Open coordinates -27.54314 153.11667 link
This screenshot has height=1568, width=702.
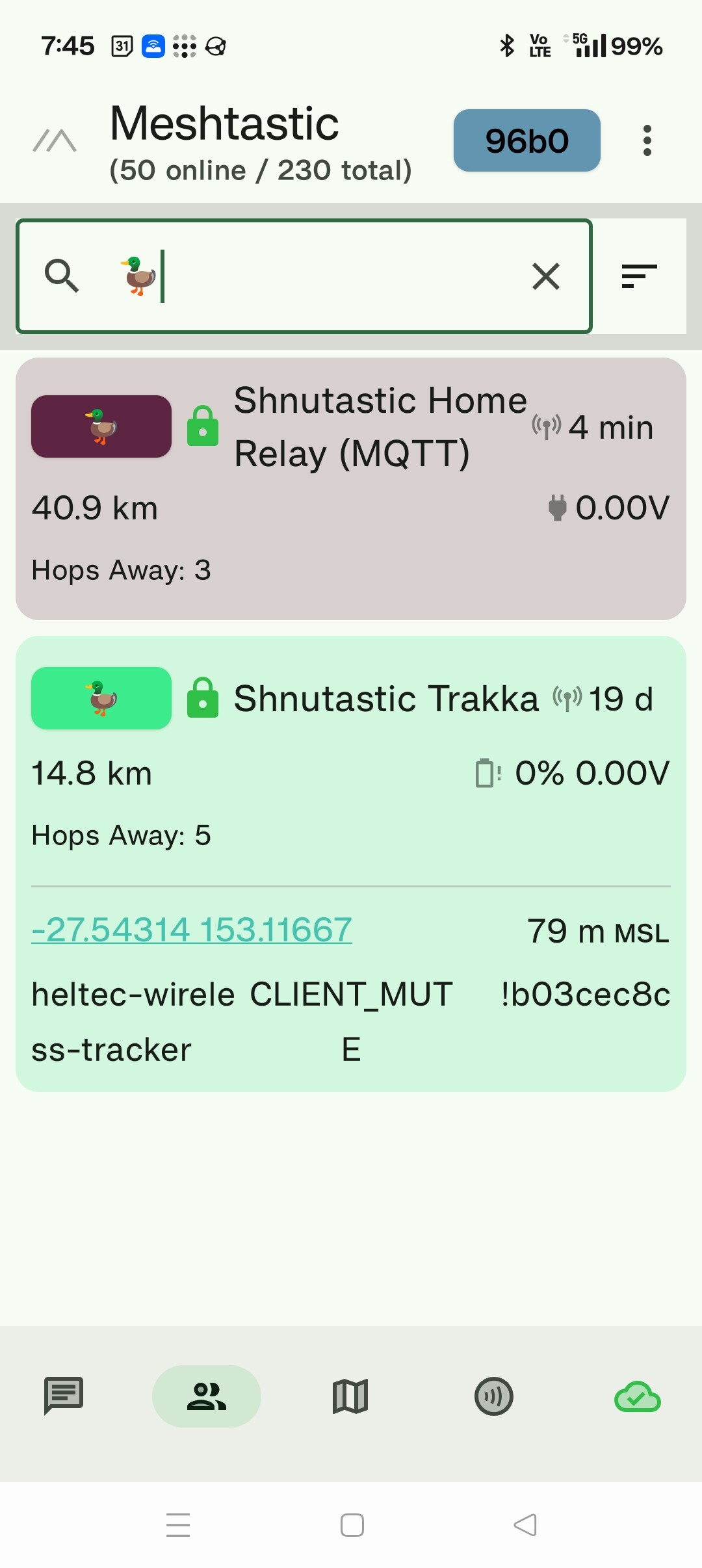[x=192, y=930]
